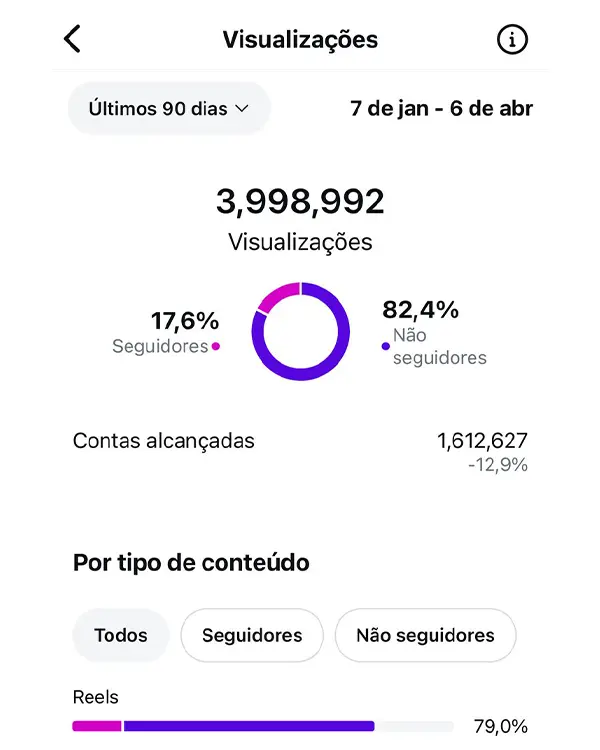Screen dimensions: 600x750
Task: Select the Todos filter chip
Action: pyautogui.click(x=121, y=635)
